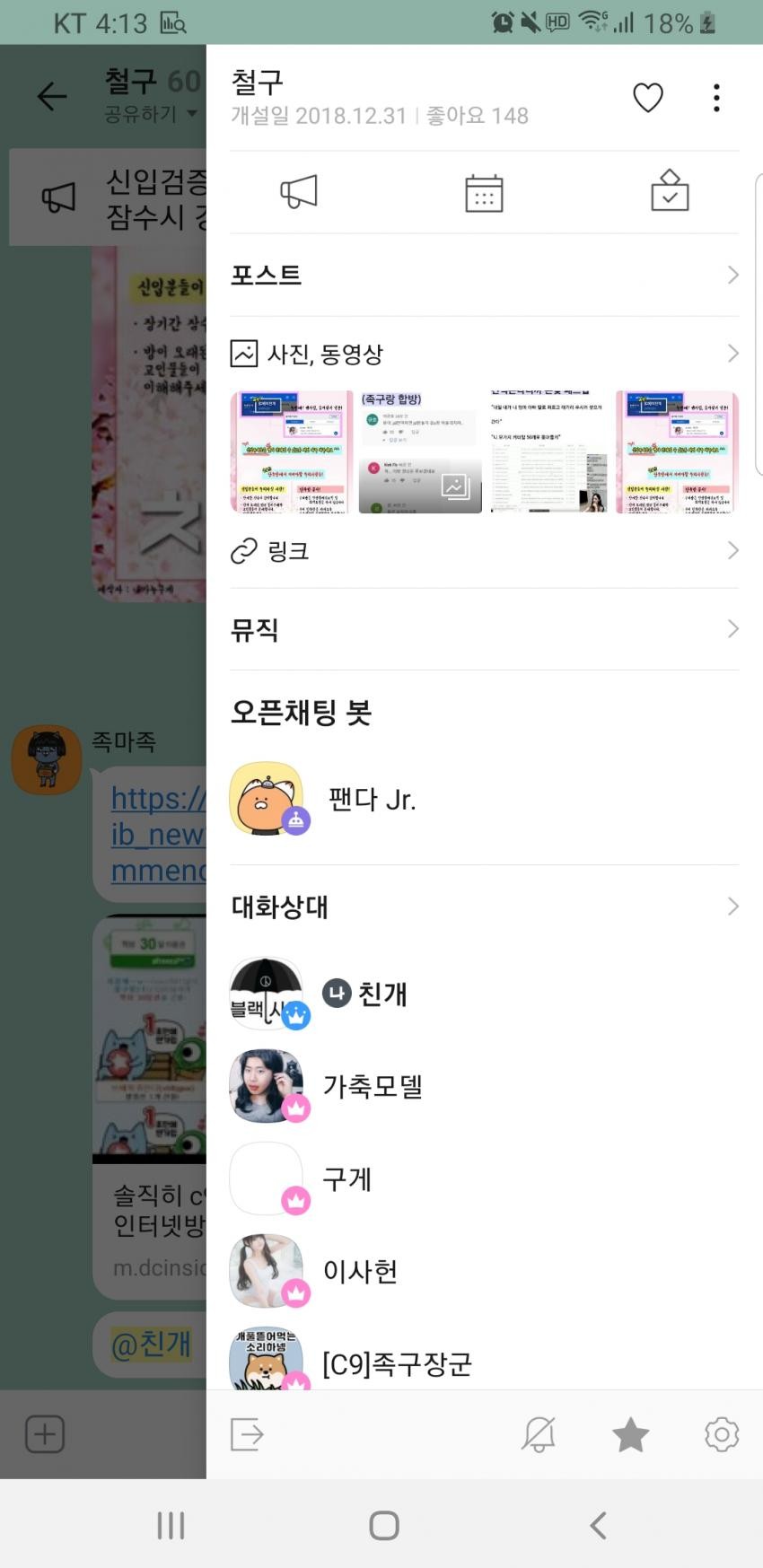Open the announcements megaphone icon
This screenshot has height=1568, width=763.
click(x=299, y=192)
